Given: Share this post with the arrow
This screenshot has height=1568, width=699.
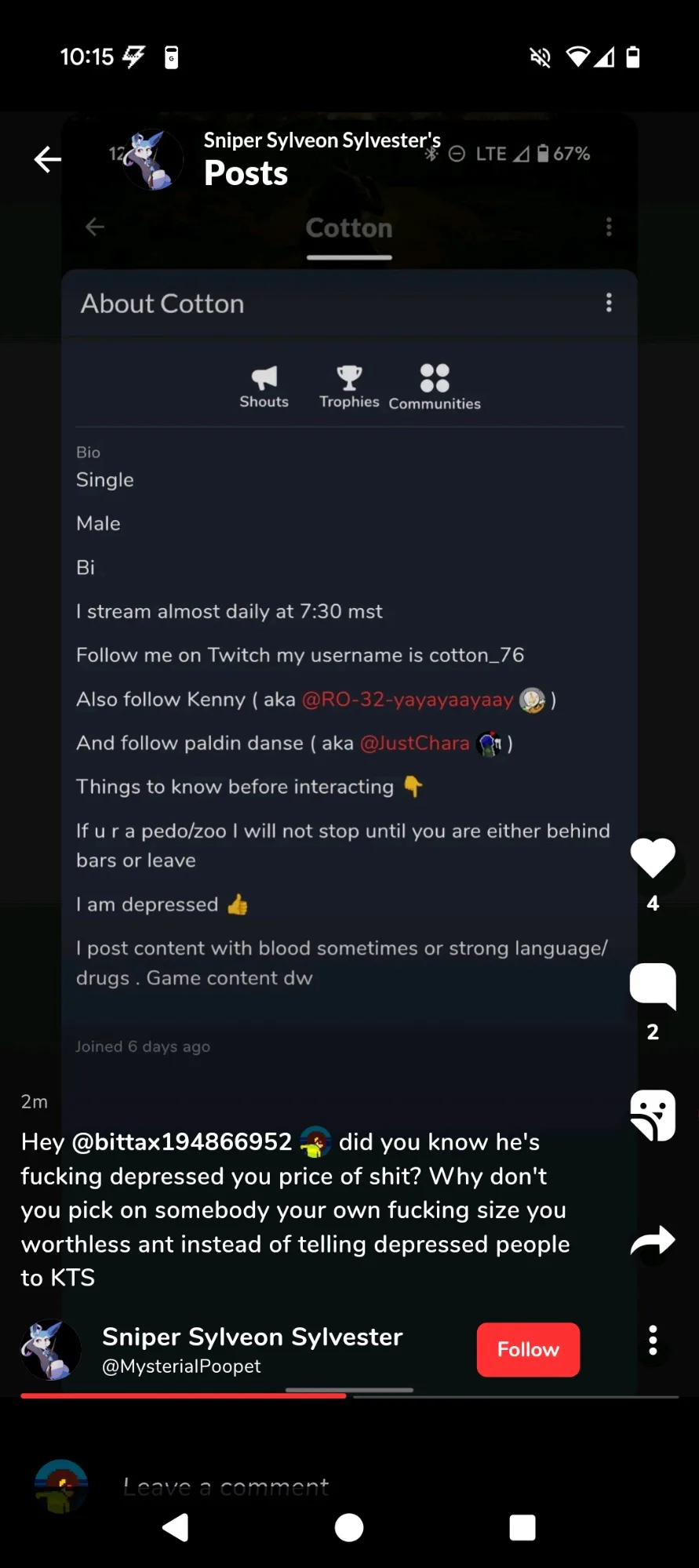Looking at the screenshot, I should (x=653, y=1241).
